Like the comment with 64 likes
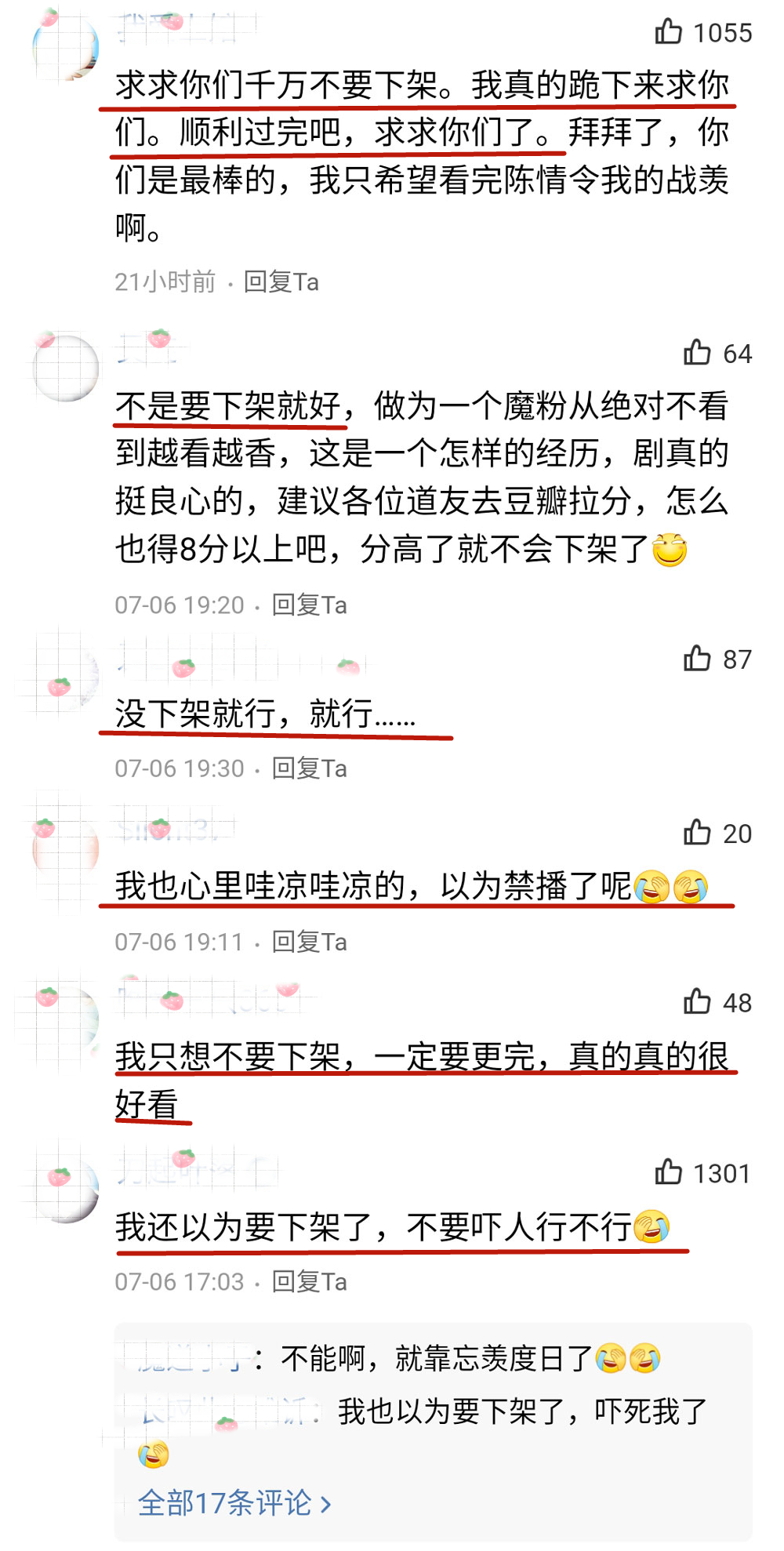Viewport: 784px width, 1551px height. coord(697,353)
